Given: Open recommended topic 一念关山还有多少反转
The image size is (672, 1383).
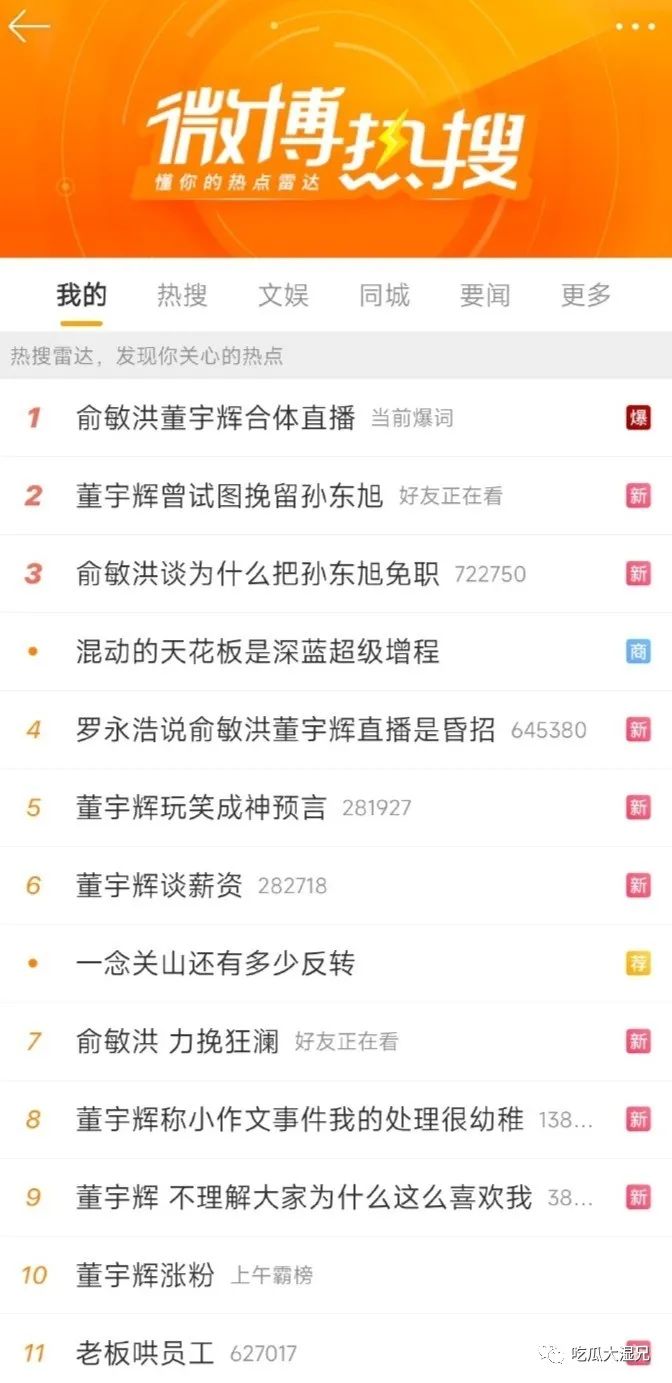Looking at the screenshot, I should 216,964.
